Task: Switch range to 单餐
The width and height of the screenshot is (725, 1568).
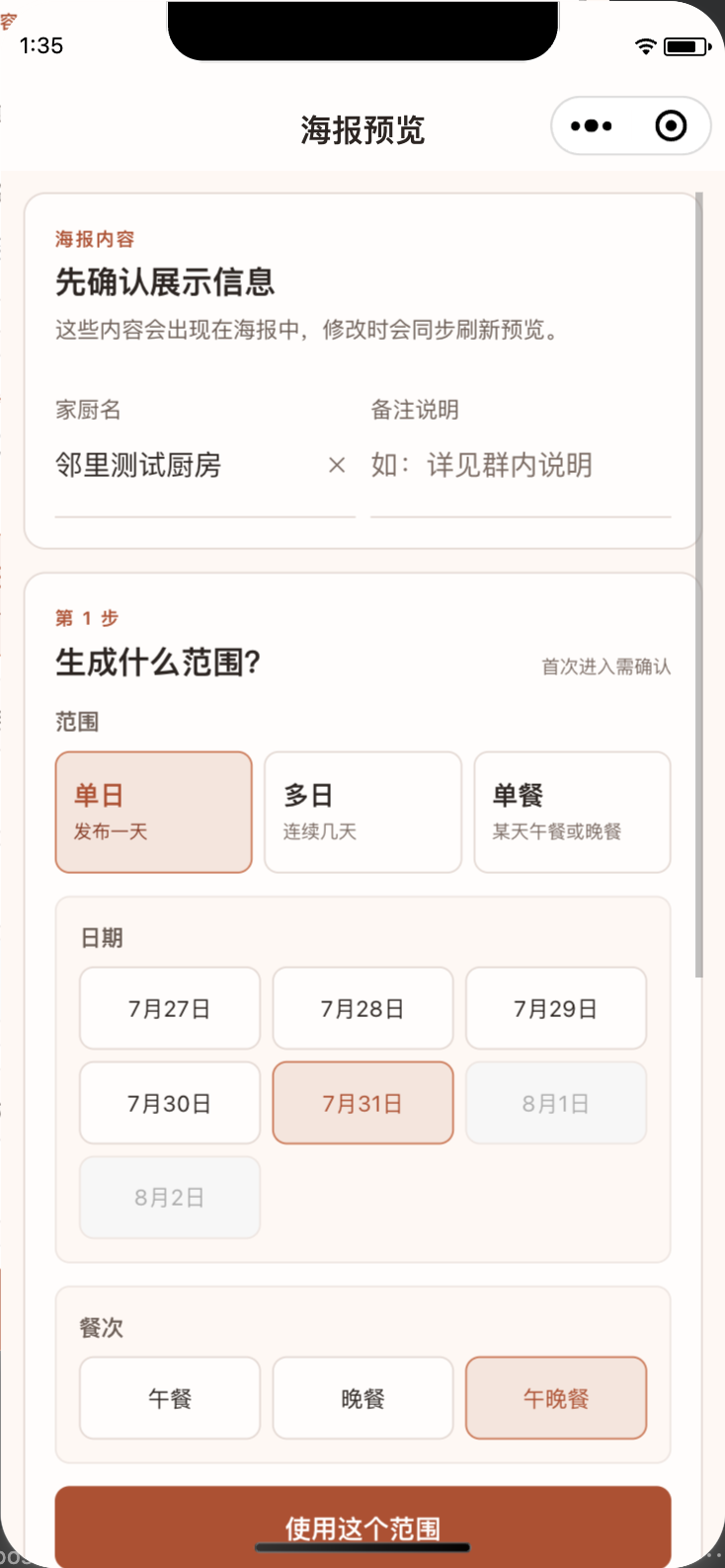Action: click(573, 813)
